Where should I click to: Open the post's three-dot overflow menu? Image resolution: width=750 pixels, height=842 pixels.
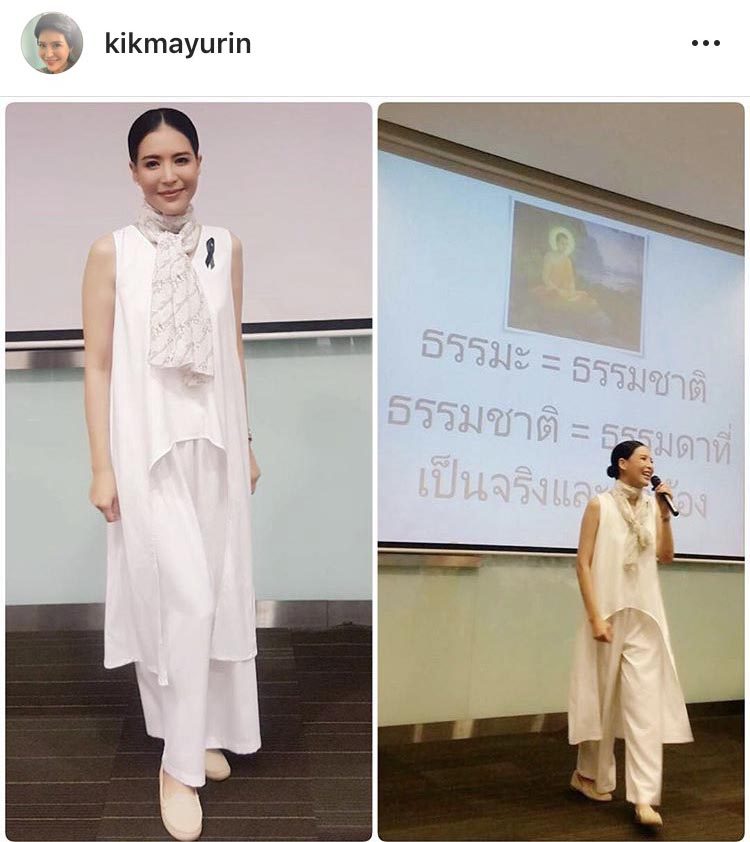coord(705,43)
